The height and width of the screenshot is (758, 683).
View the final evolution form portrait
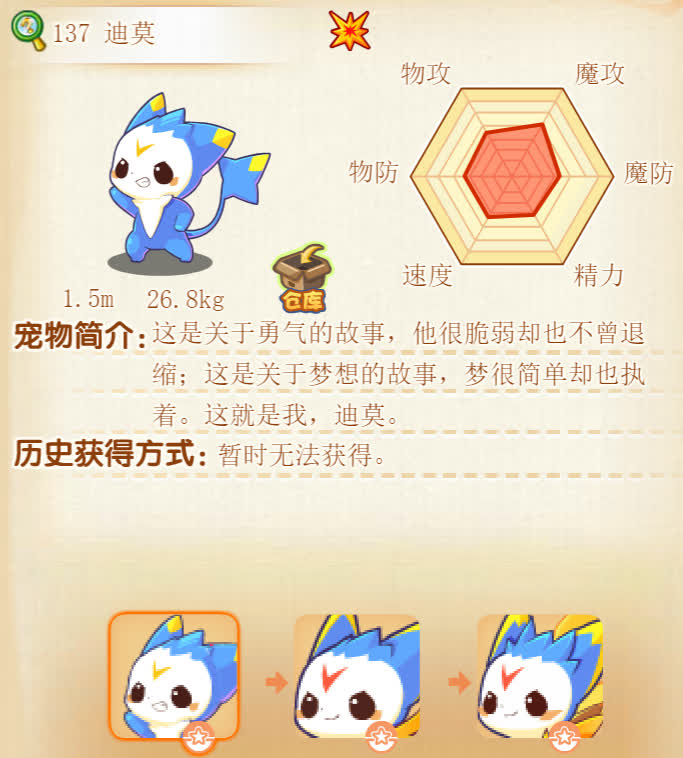(540, 677)
